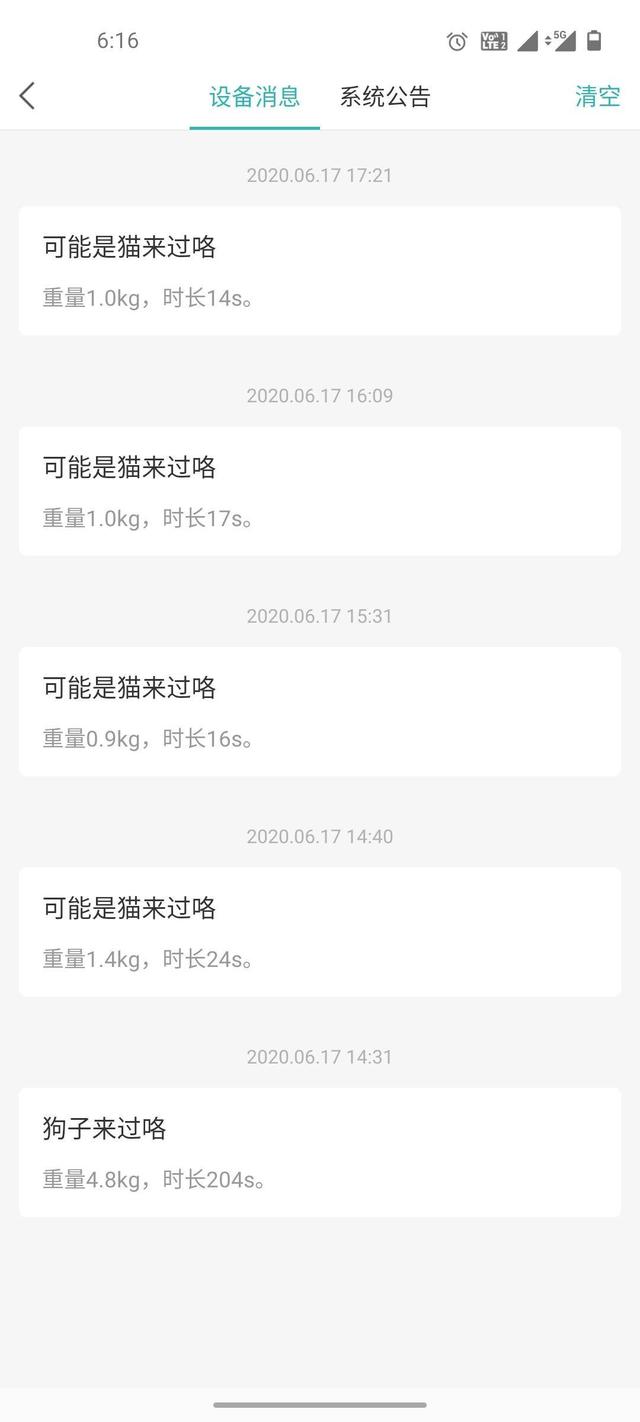
Task: Open the 16:09 message lasting 17s
Action: 320,491
